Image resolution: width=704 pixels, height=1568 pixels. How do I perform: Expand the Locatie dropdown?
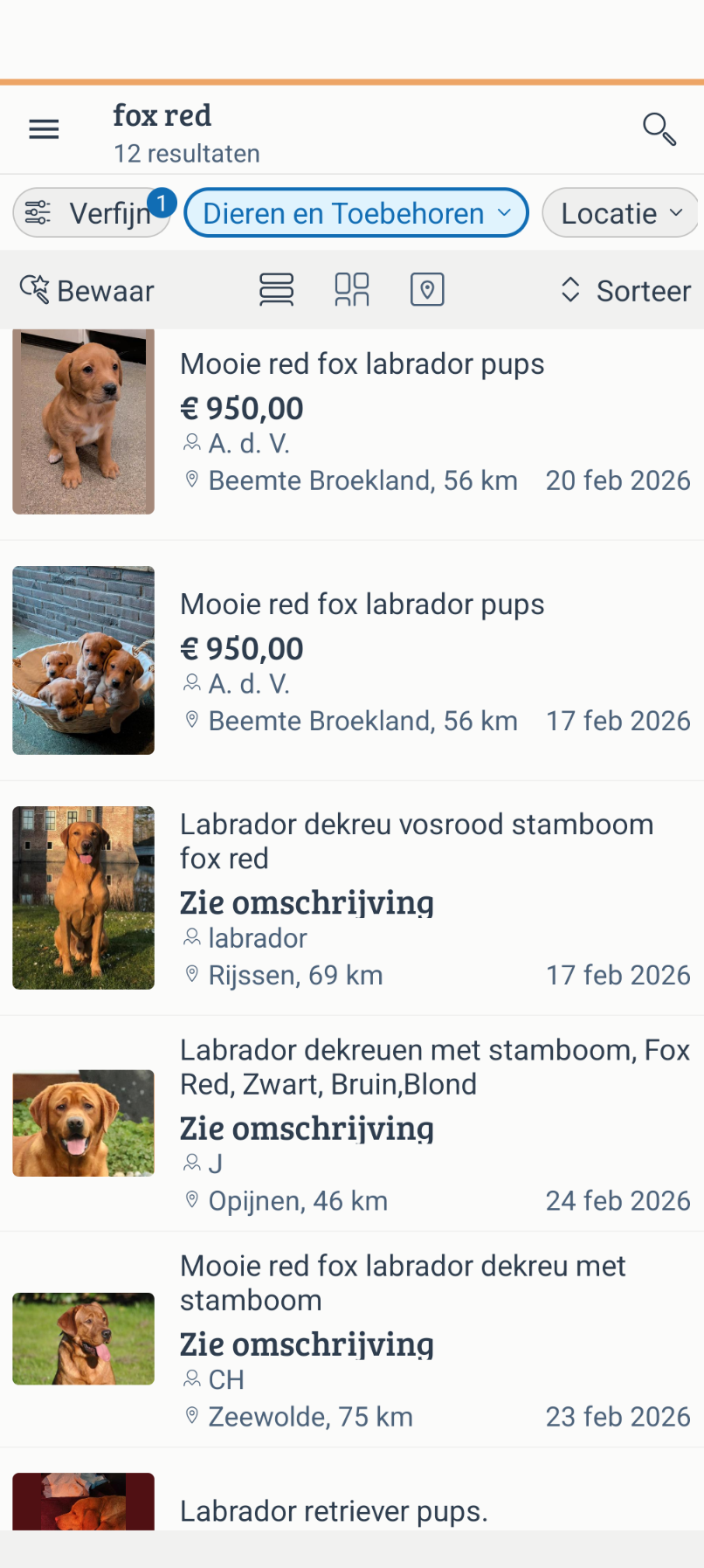pyautogui.click(x=620, y=213)
